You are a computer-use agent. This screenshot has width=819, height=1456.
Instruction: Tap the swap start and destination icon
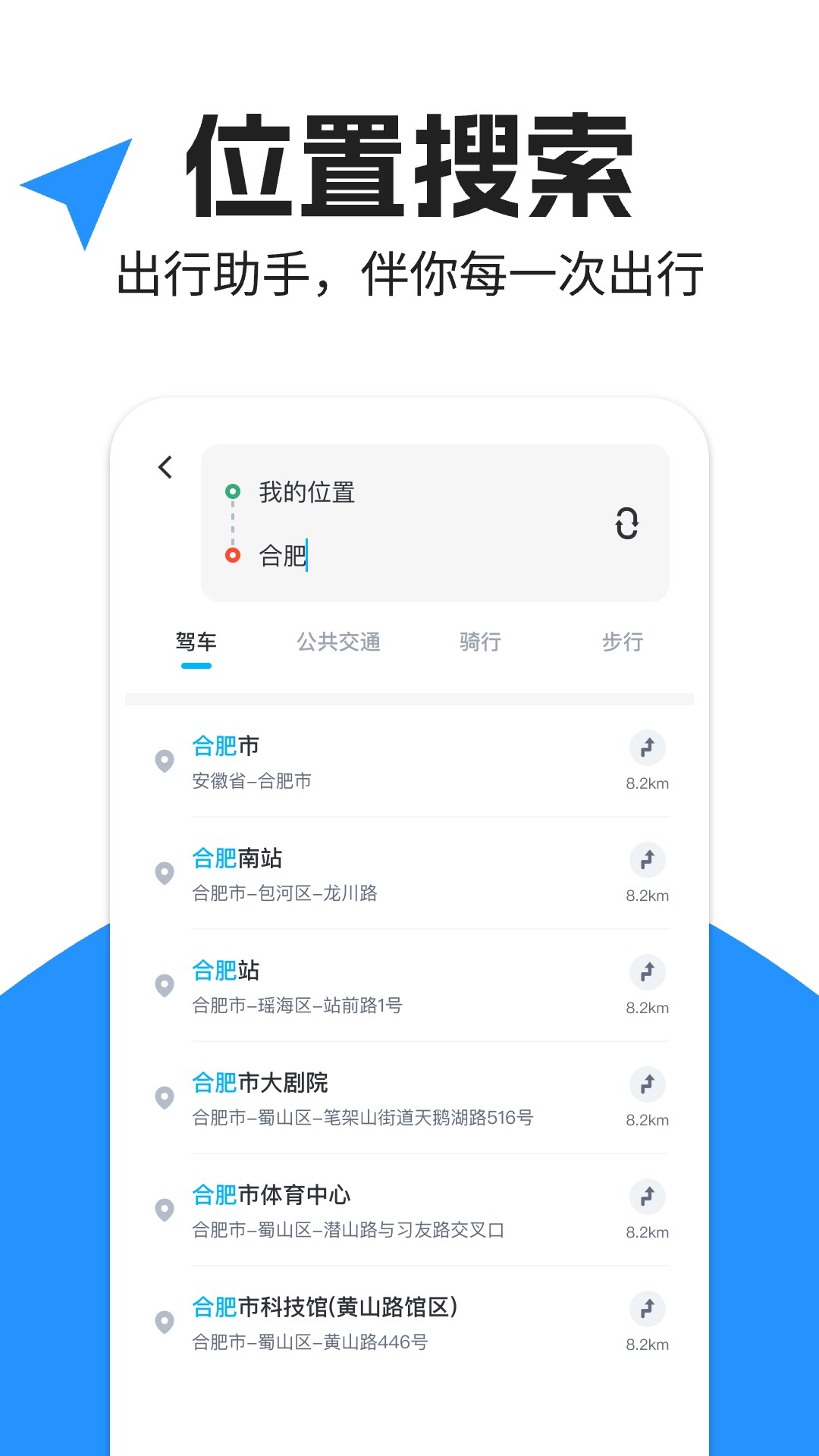click(626, 522)
